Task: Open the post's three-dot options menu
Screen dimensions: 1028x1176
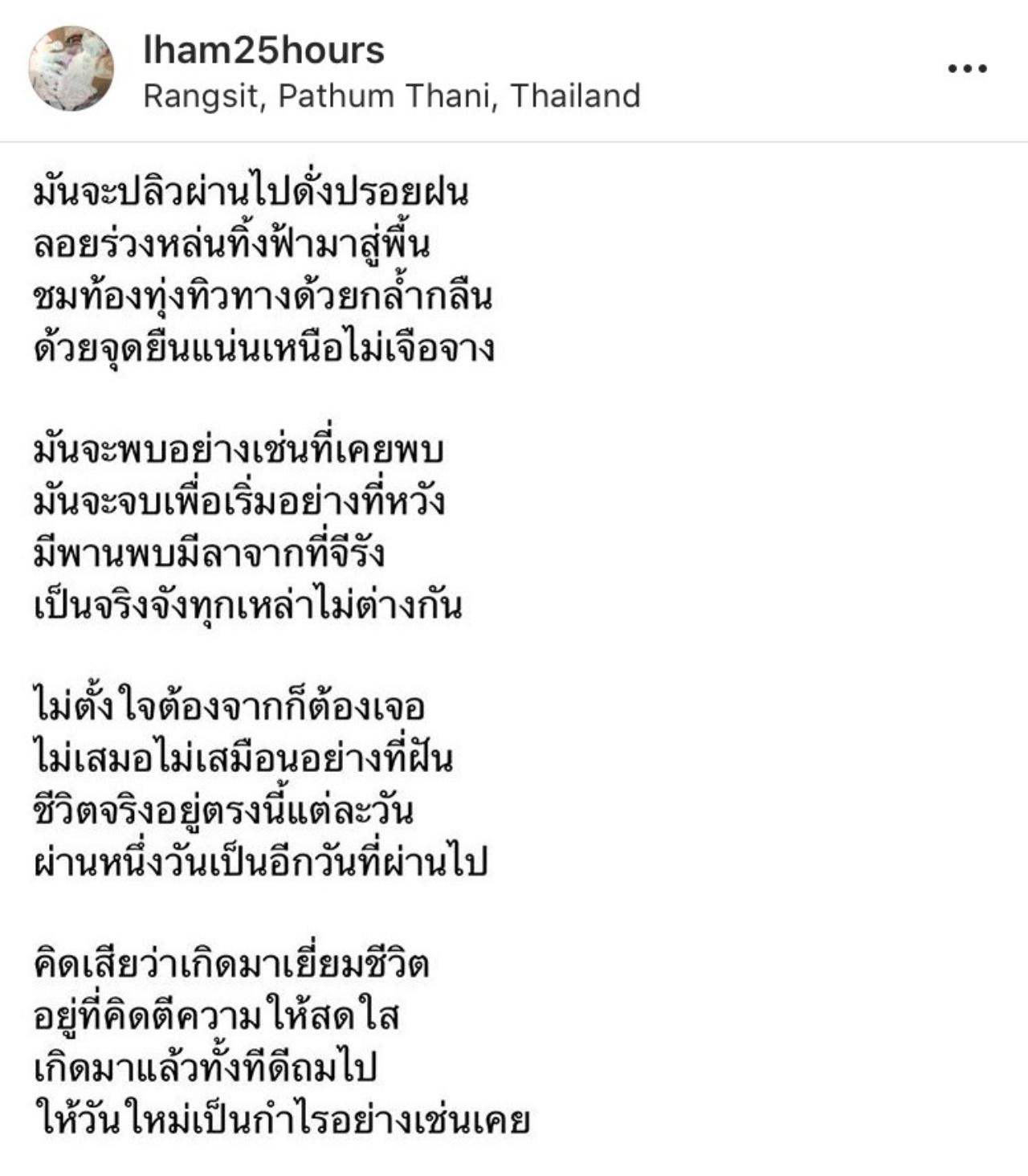Action: point(967,69)
